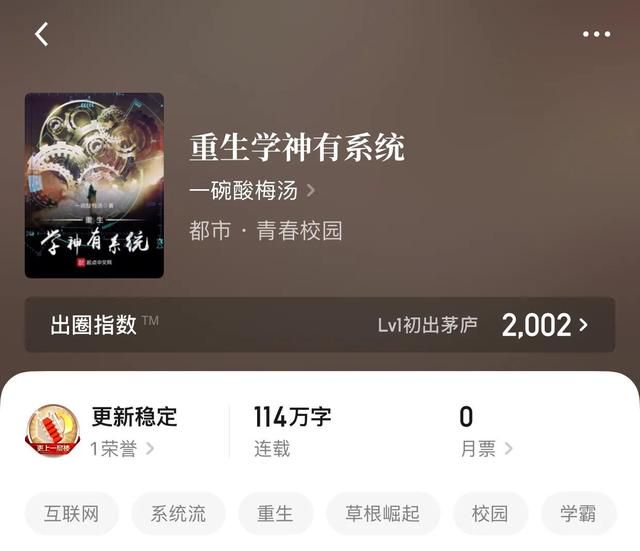View the 1荣誉 honors list

point(122,449)
